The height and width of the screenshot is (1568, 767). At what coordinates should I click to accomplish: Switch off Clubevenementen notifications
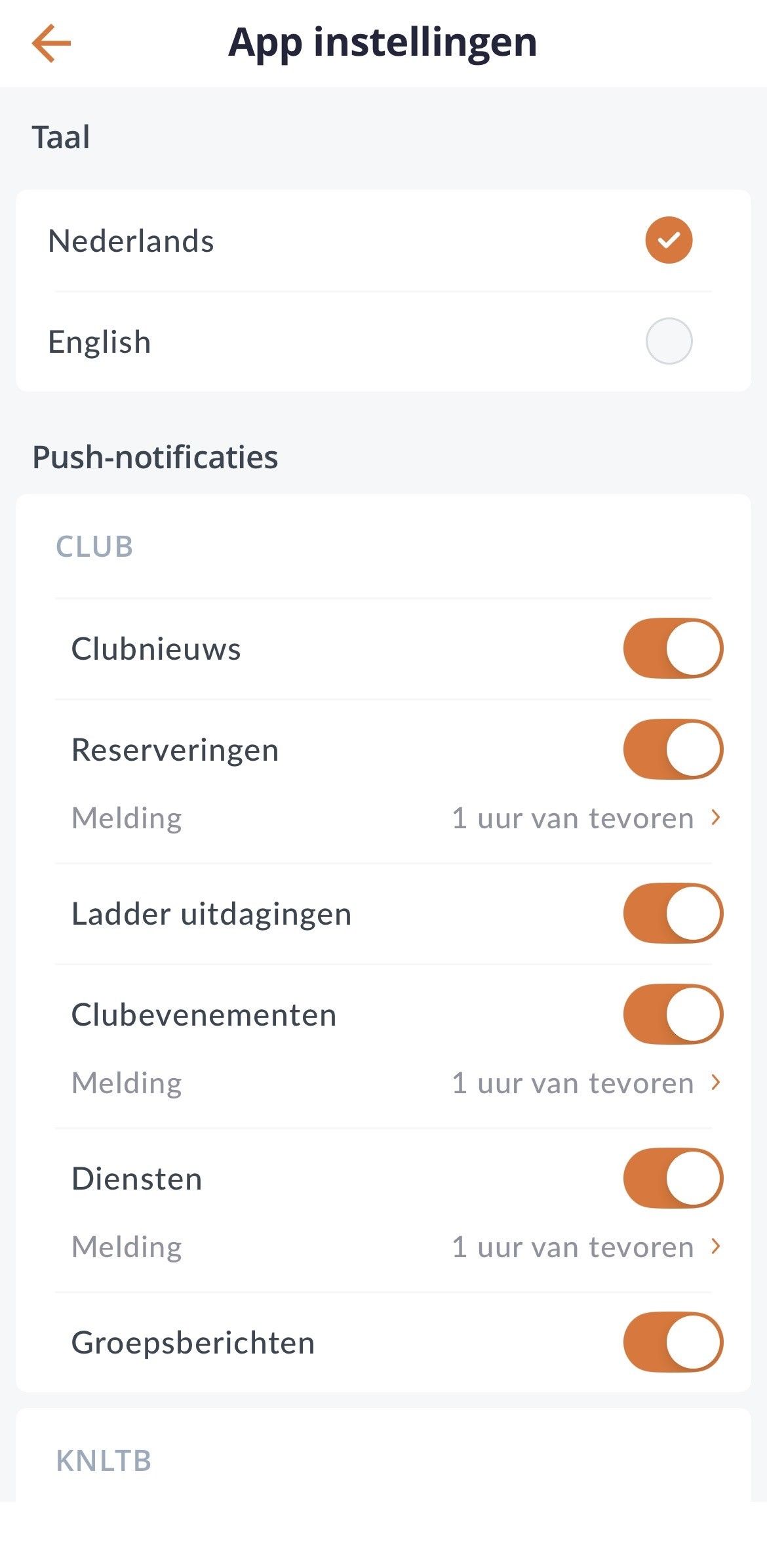pyautogui.click(x=673, y=1014)
